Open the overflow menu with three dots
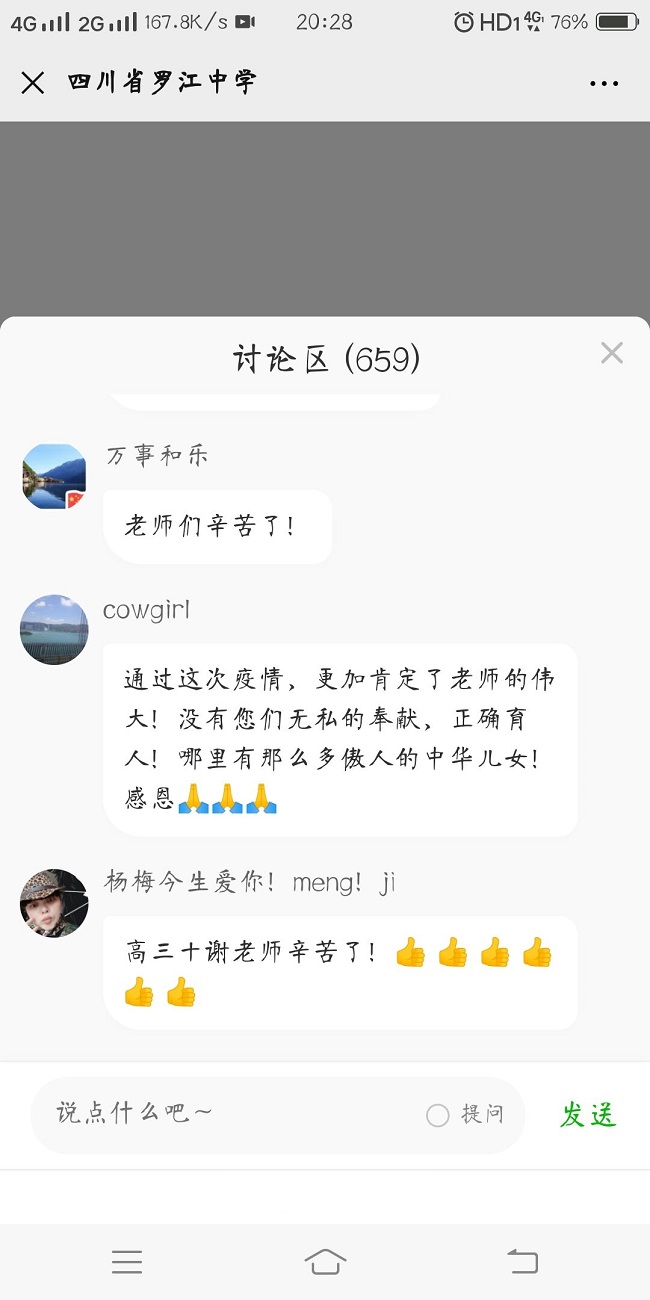The height and width of the screenshot is (1300, 650). coord(604,84)
